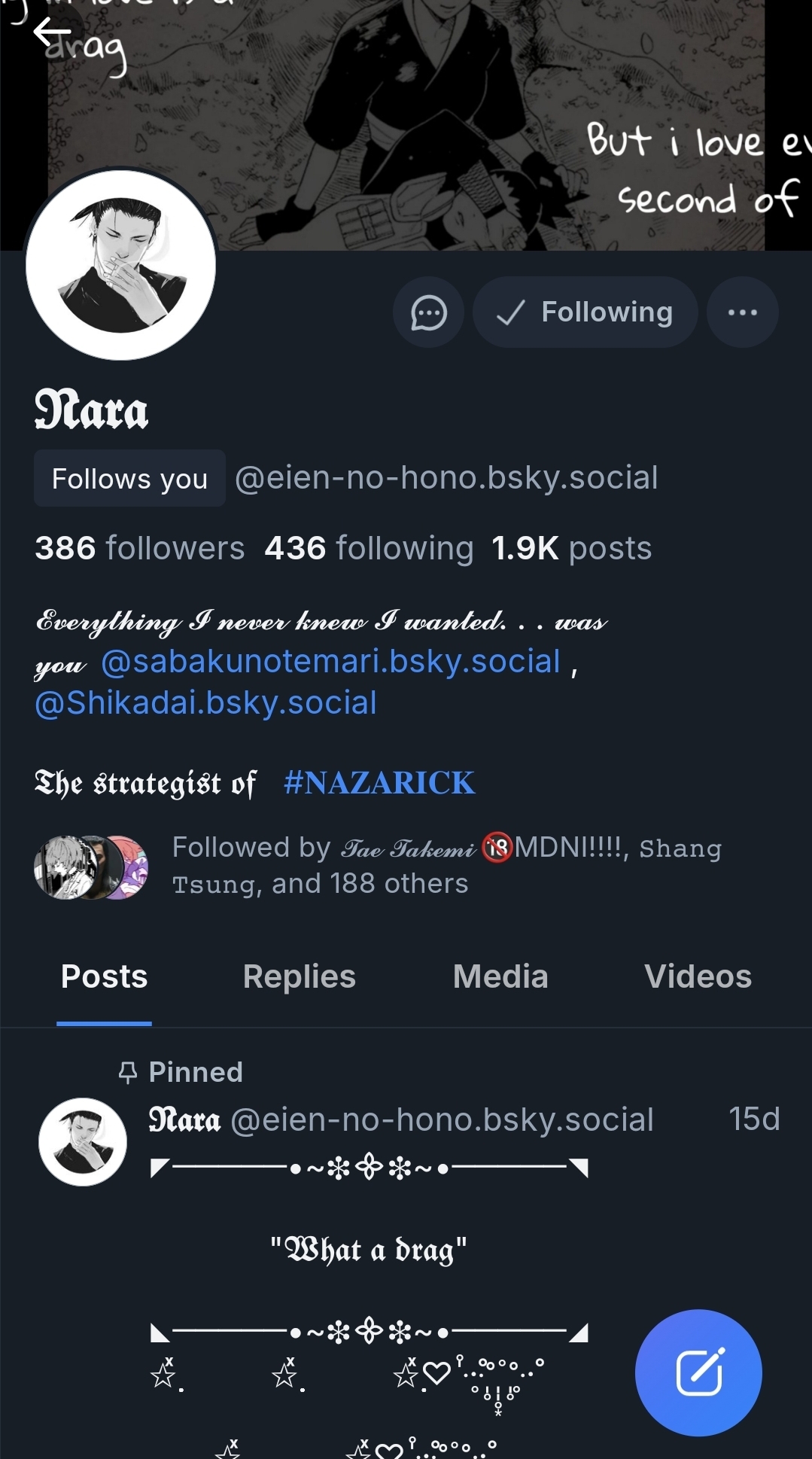Go back using the arrow
The height and width of the screenshot is (1459, 812).
click(x=51, y=32)
